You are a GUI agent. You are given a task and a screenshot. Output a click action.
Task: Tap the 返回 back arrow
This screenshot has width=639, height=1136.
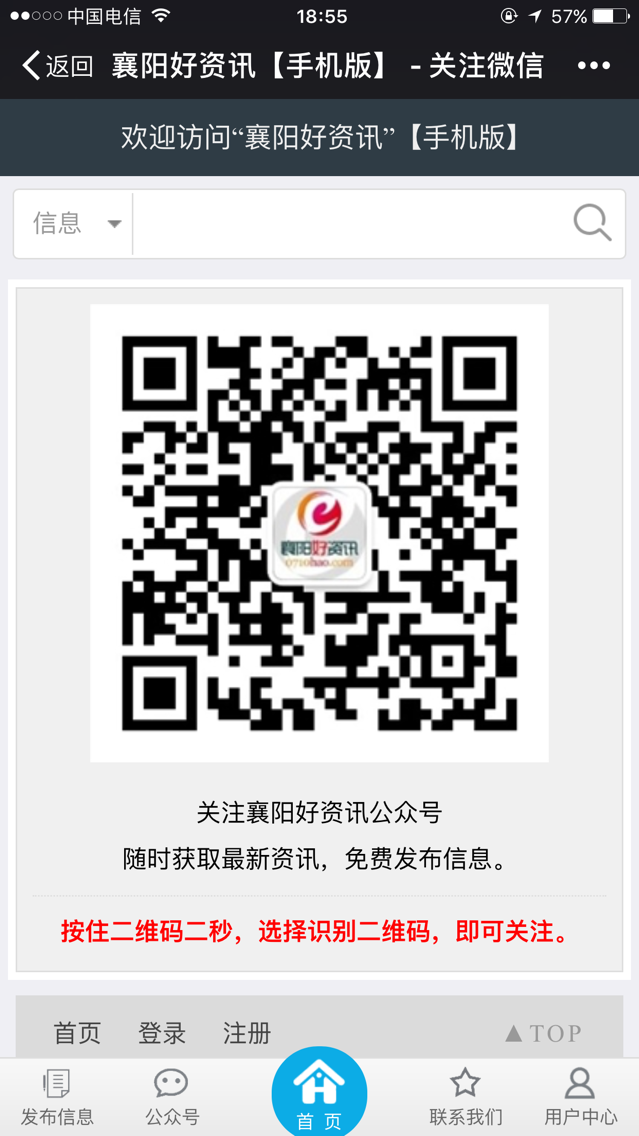[x=56, y=66]
